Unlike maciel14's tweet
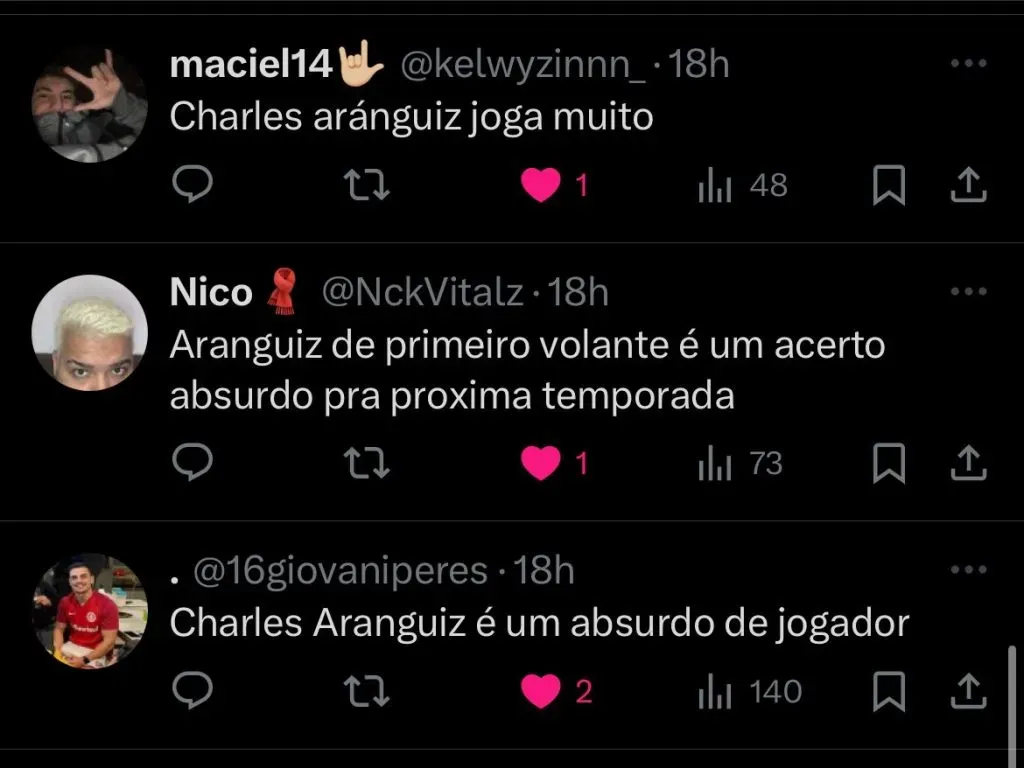Screen dimensions: 1024x768 (x=541, y=185)
